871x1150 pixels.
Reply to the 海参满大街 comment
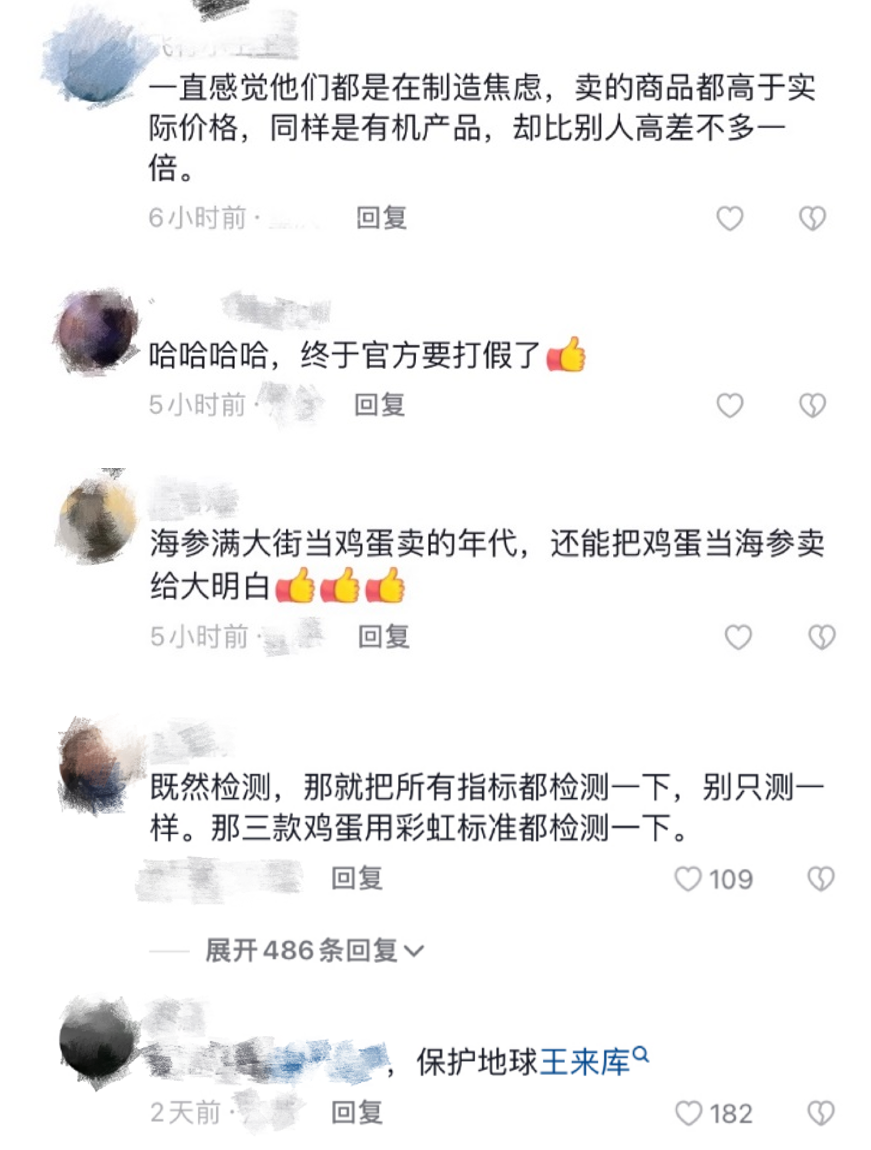[x=385, y=636]
